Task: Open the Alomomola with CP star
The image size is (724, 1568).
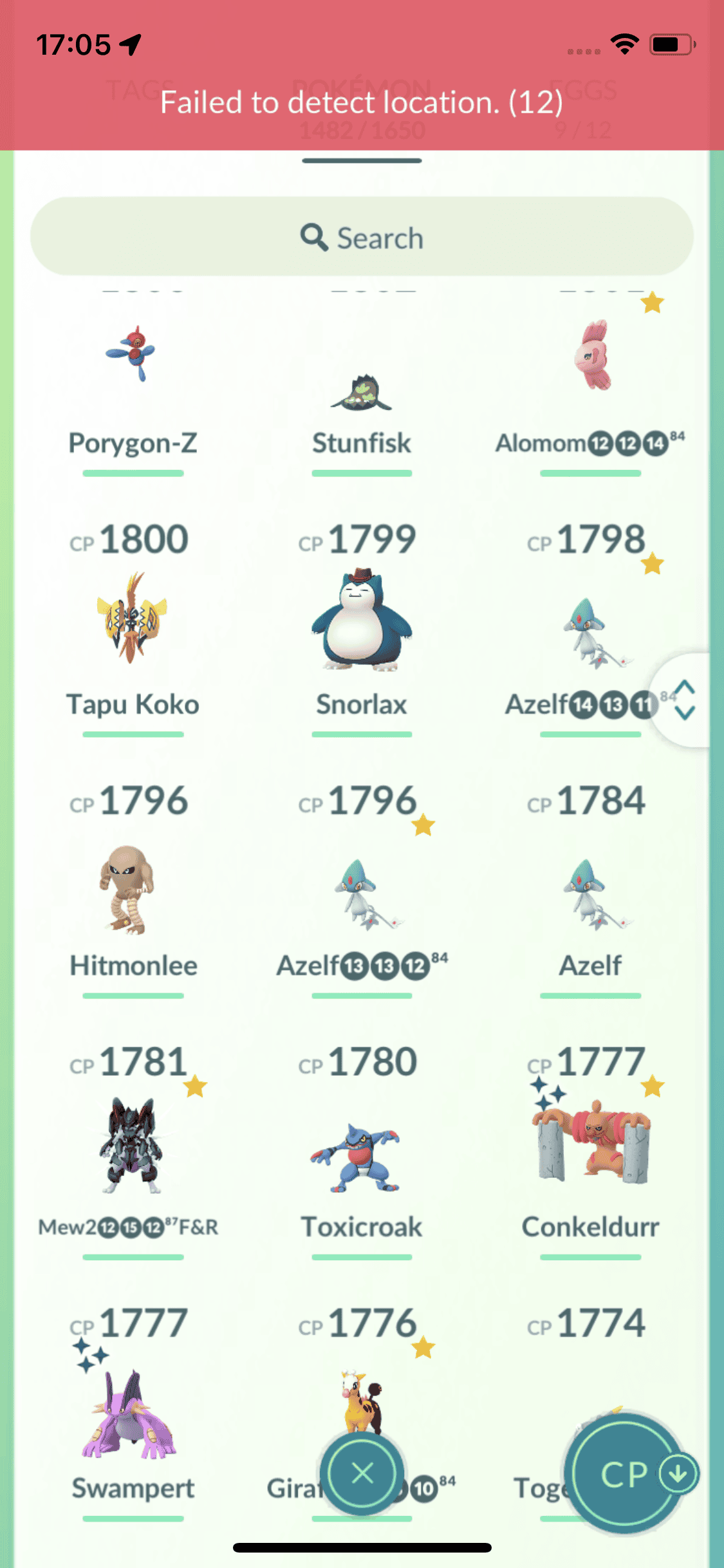Action: coord(590,360)
